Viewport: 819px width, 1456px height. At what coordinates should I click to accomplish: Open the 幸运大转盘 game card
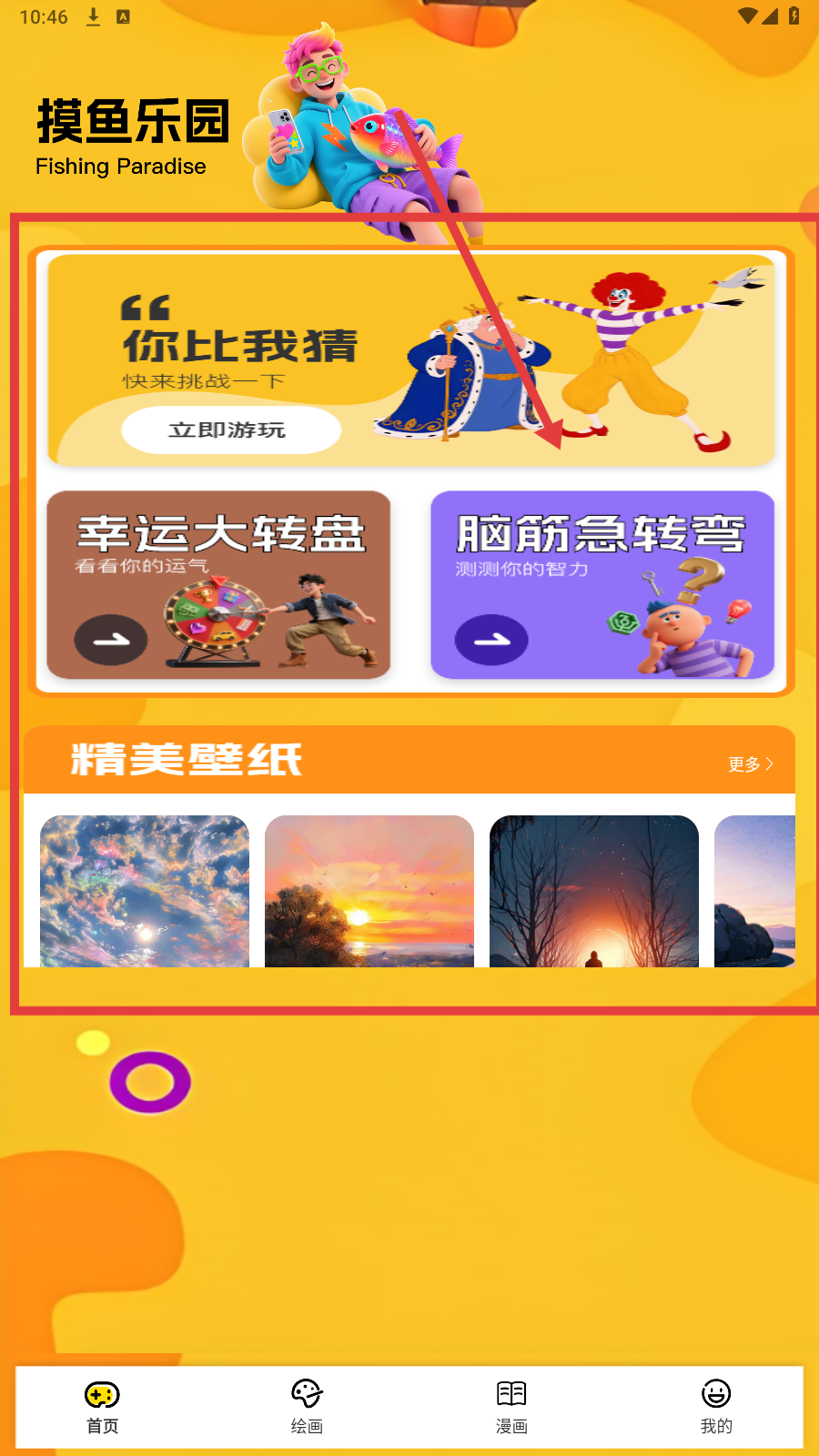[218, 585]
